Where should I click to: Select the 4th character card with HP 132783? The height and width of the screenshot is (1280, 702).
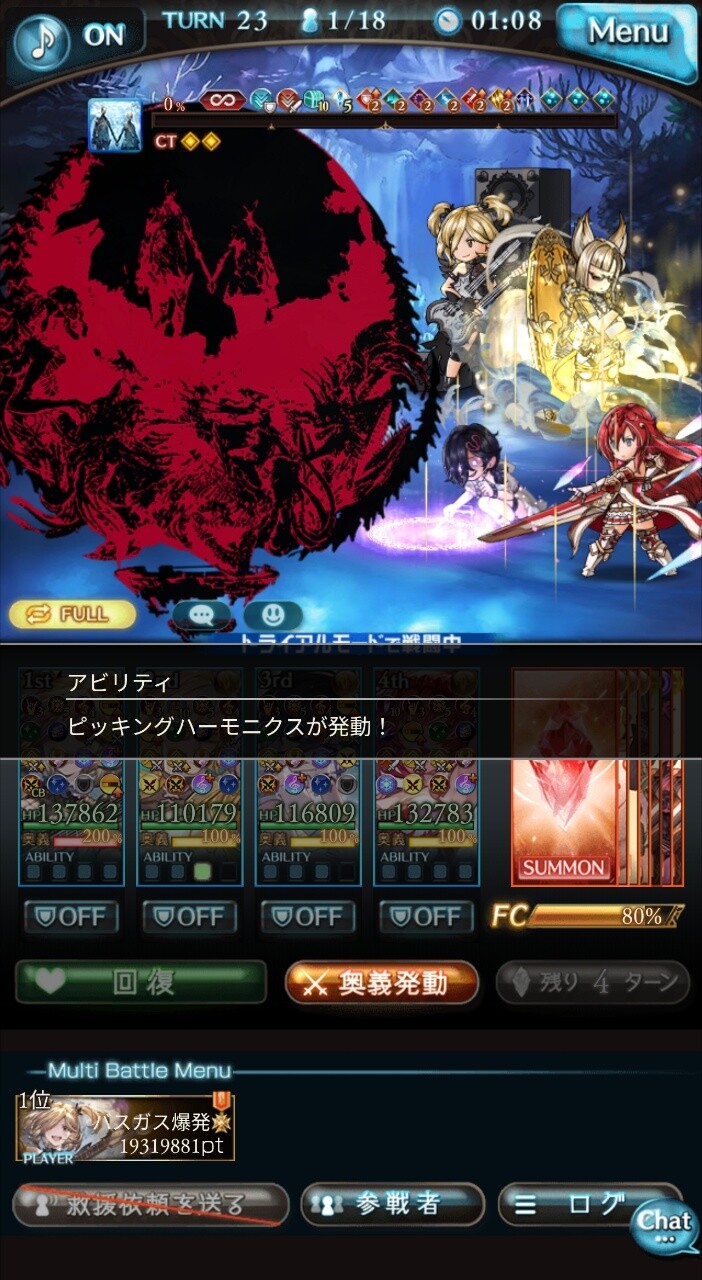[427, 800]
